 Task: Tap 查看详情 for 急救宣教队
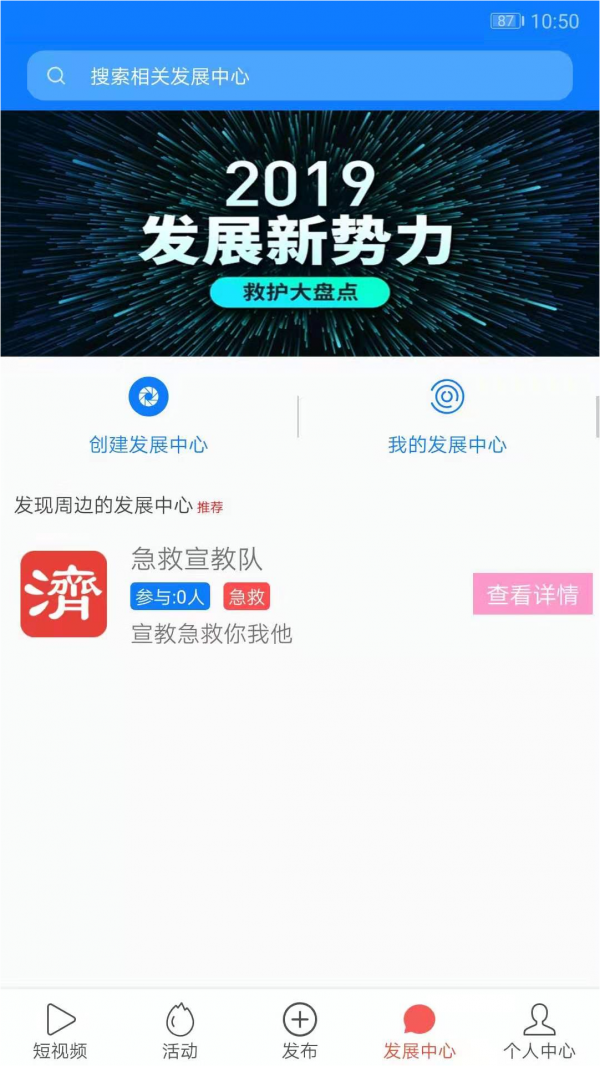[532, 594]
